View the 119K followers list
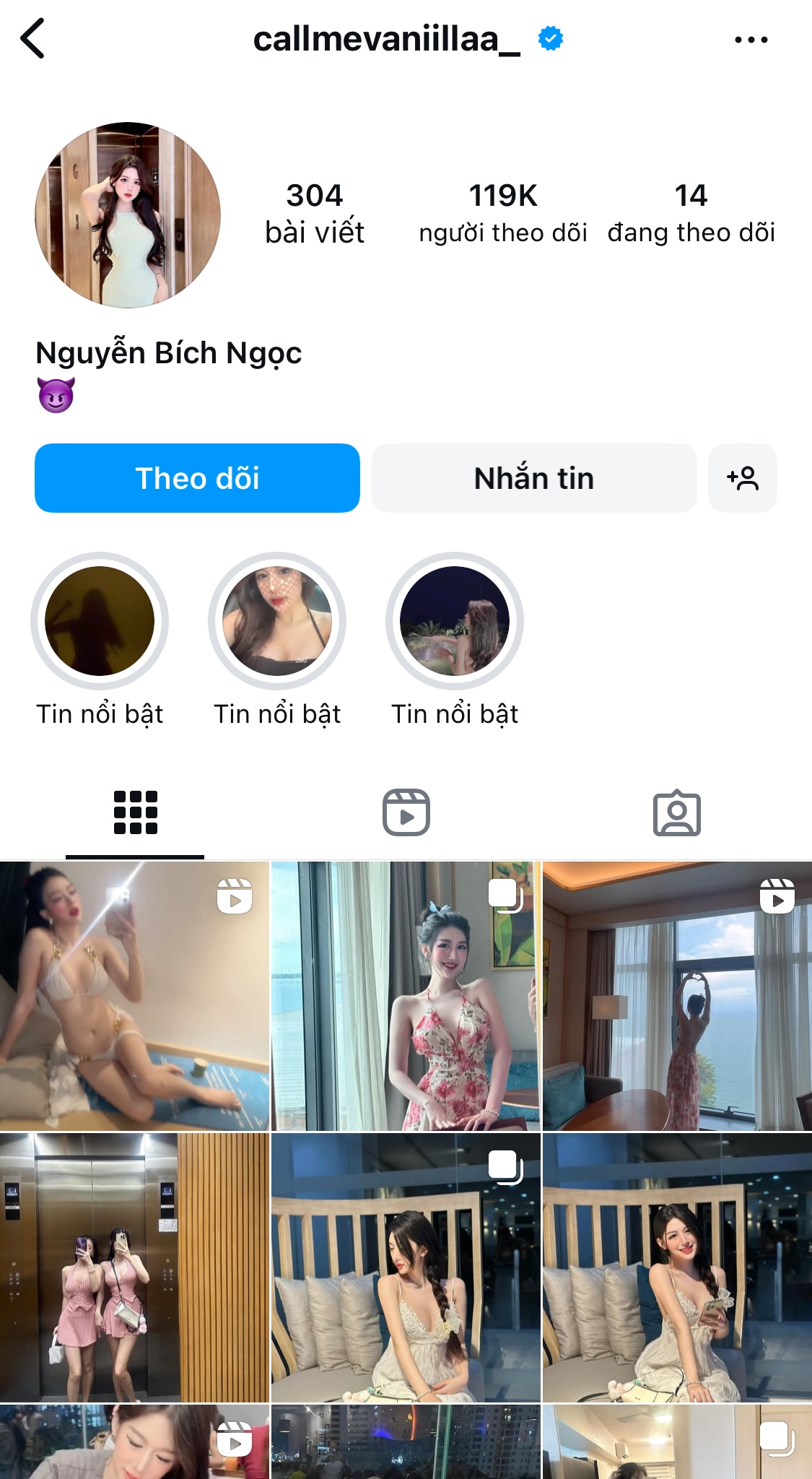Viewport: 812px width, 1479px height. (x=502, y=213)
